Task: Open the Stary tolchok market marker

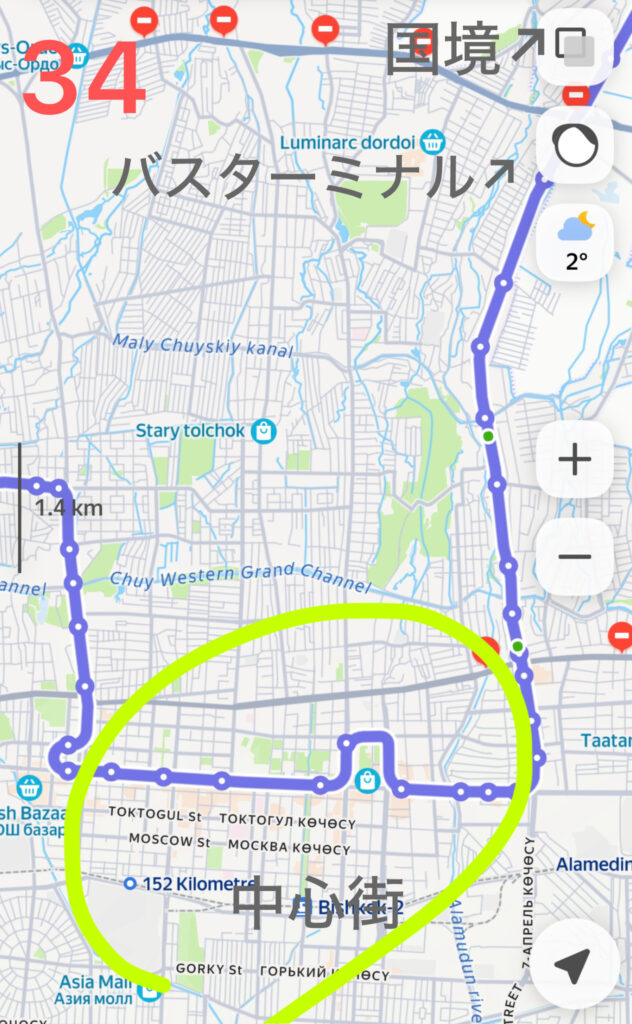Action: coord(264,431)
